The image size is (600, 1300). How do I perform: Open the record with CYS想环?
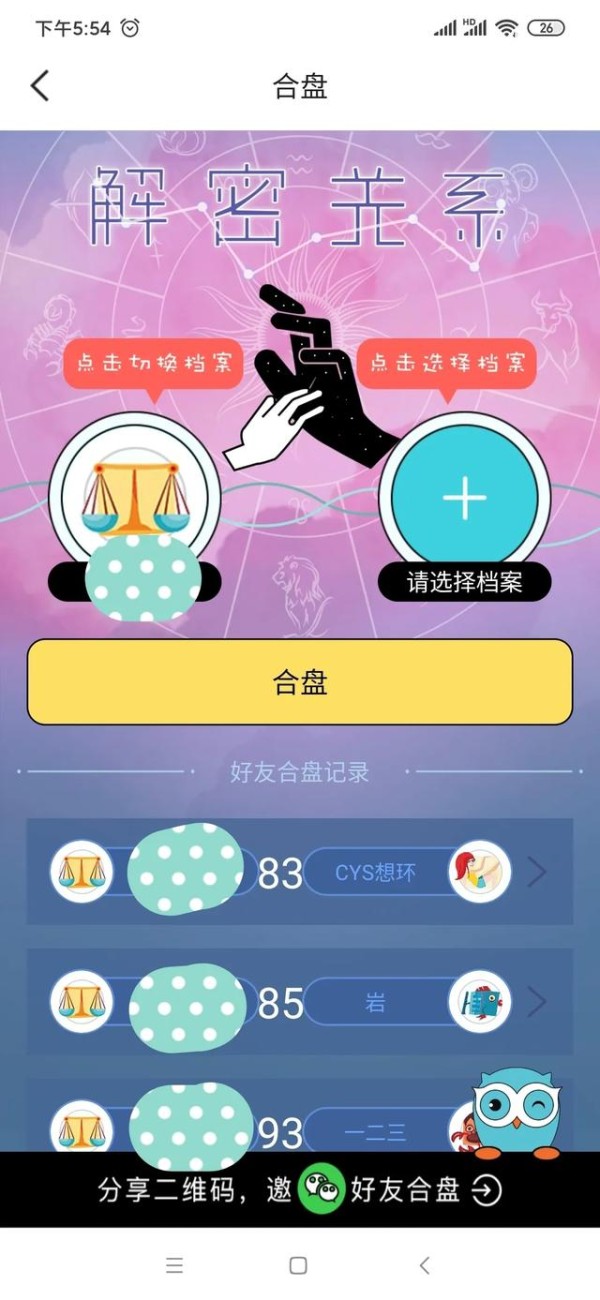pos(300,872)
